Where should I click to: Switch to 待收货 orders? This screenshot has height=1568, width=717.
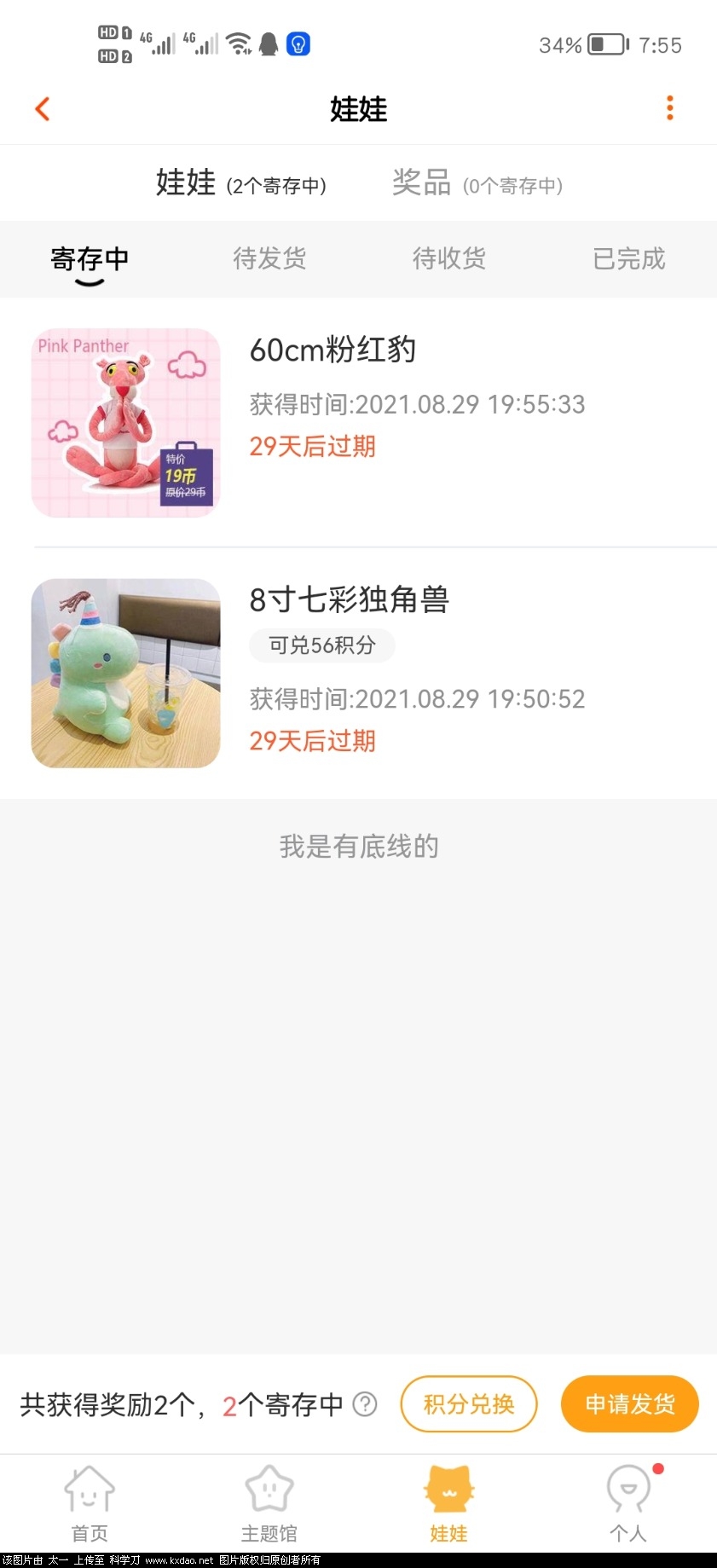tap(449, 258)
